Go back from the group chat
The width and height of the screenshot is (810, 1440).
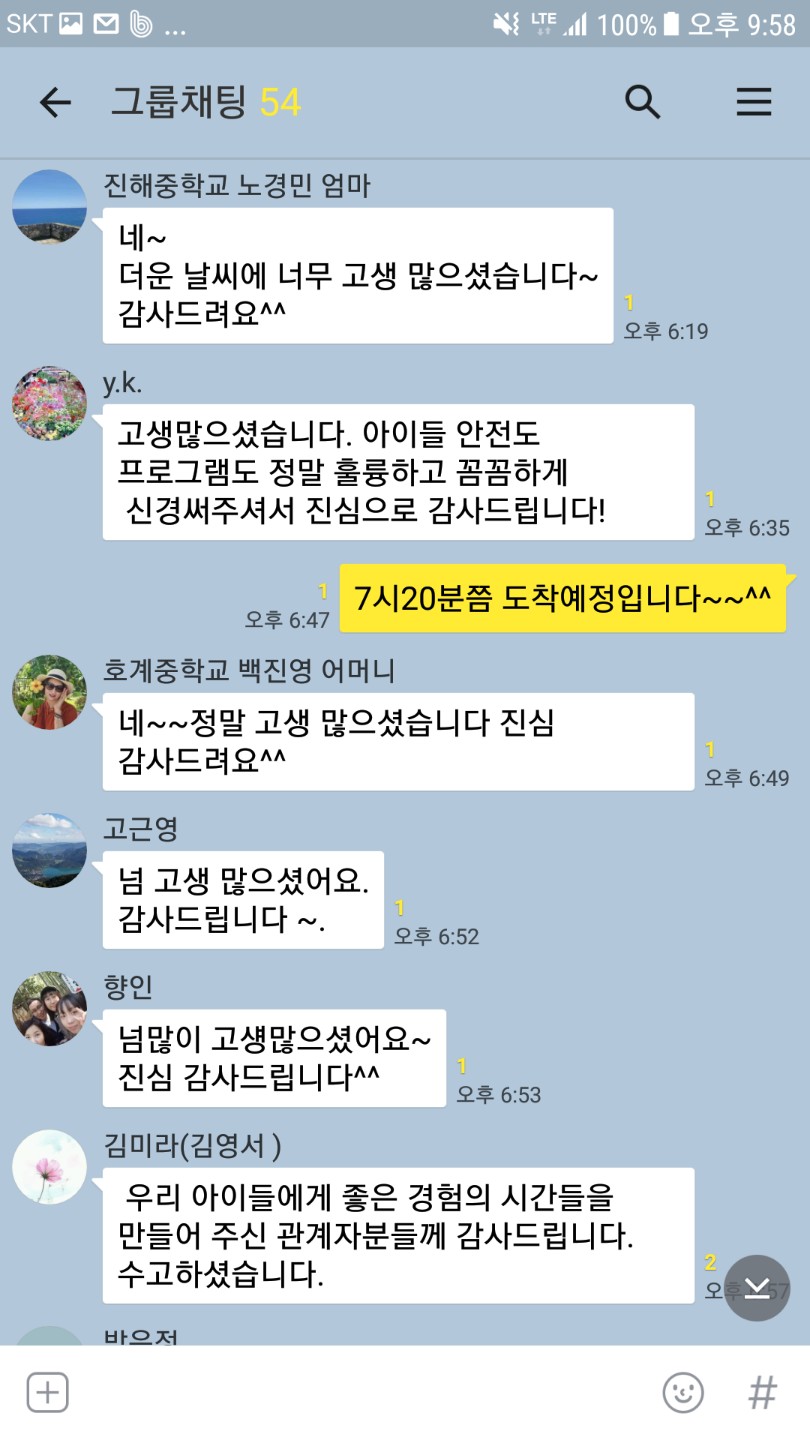55,102
